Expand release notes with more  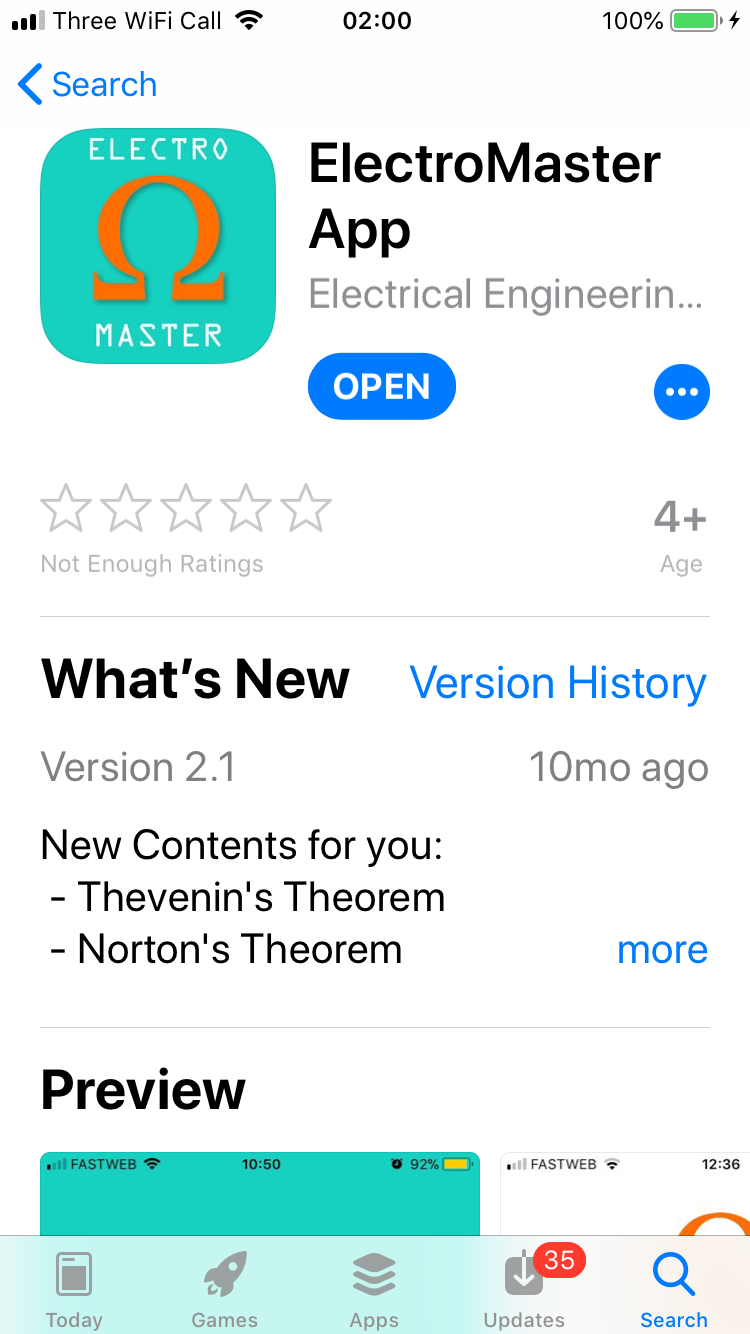pyautogui.click(x=662, y=950)
